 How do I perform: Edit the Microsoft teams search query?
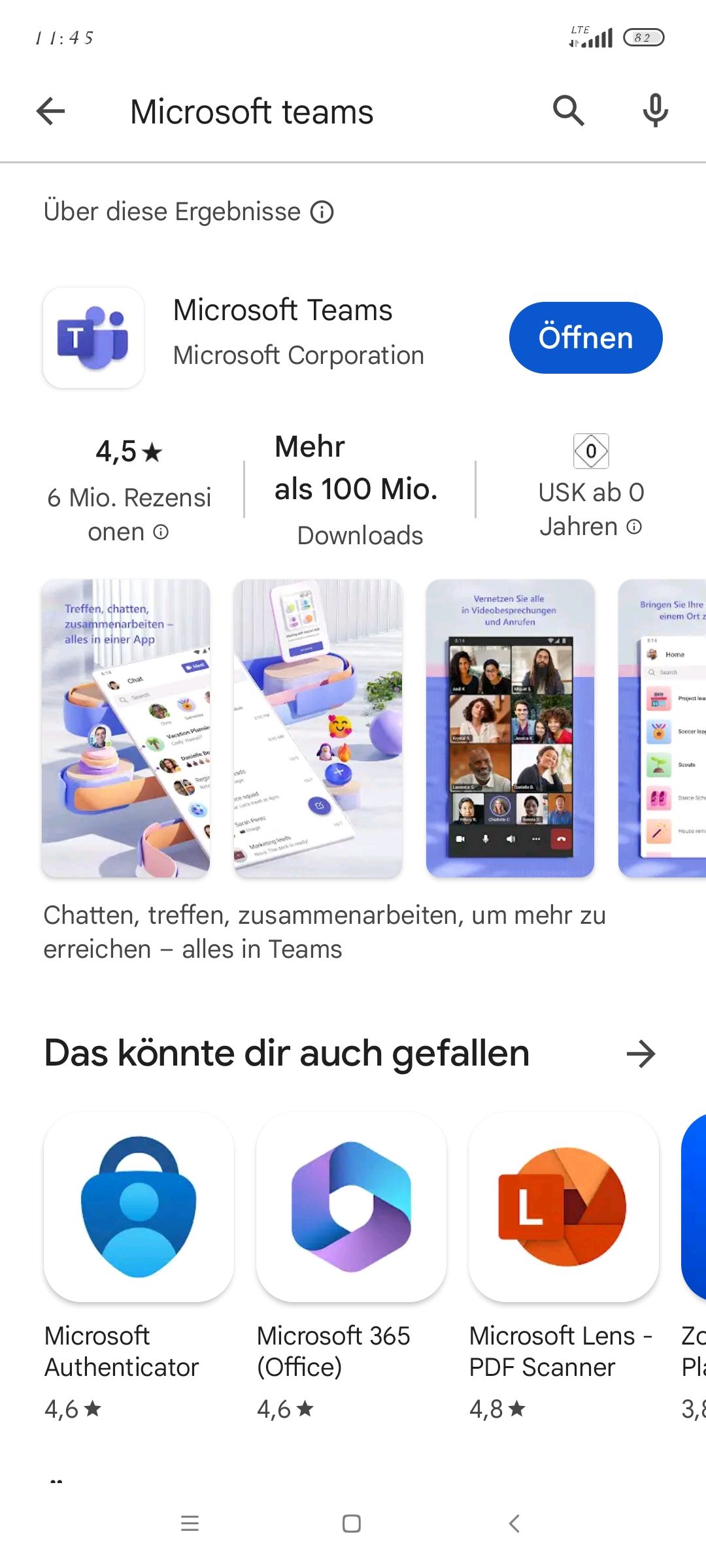click(252, 112)
